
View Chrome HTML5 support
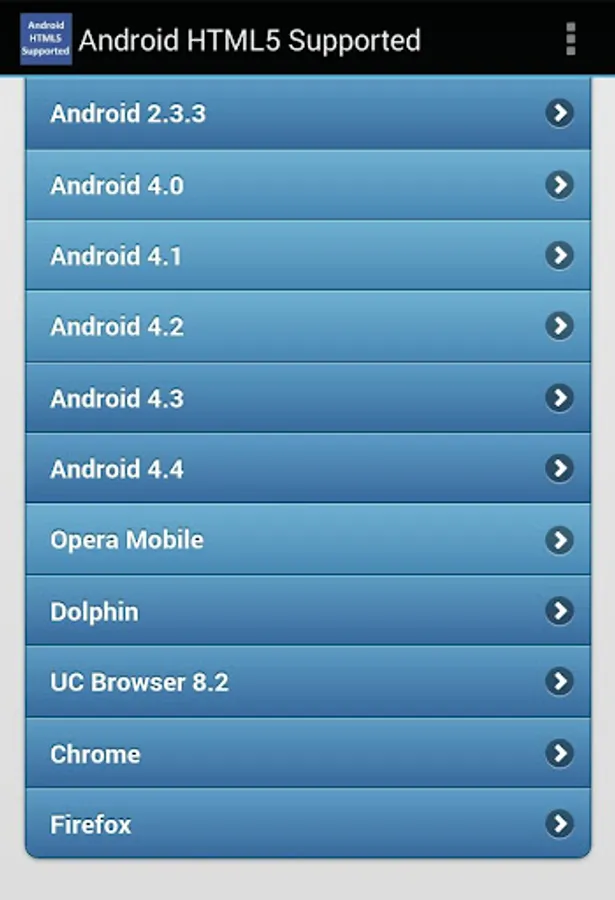coord(308,753)
